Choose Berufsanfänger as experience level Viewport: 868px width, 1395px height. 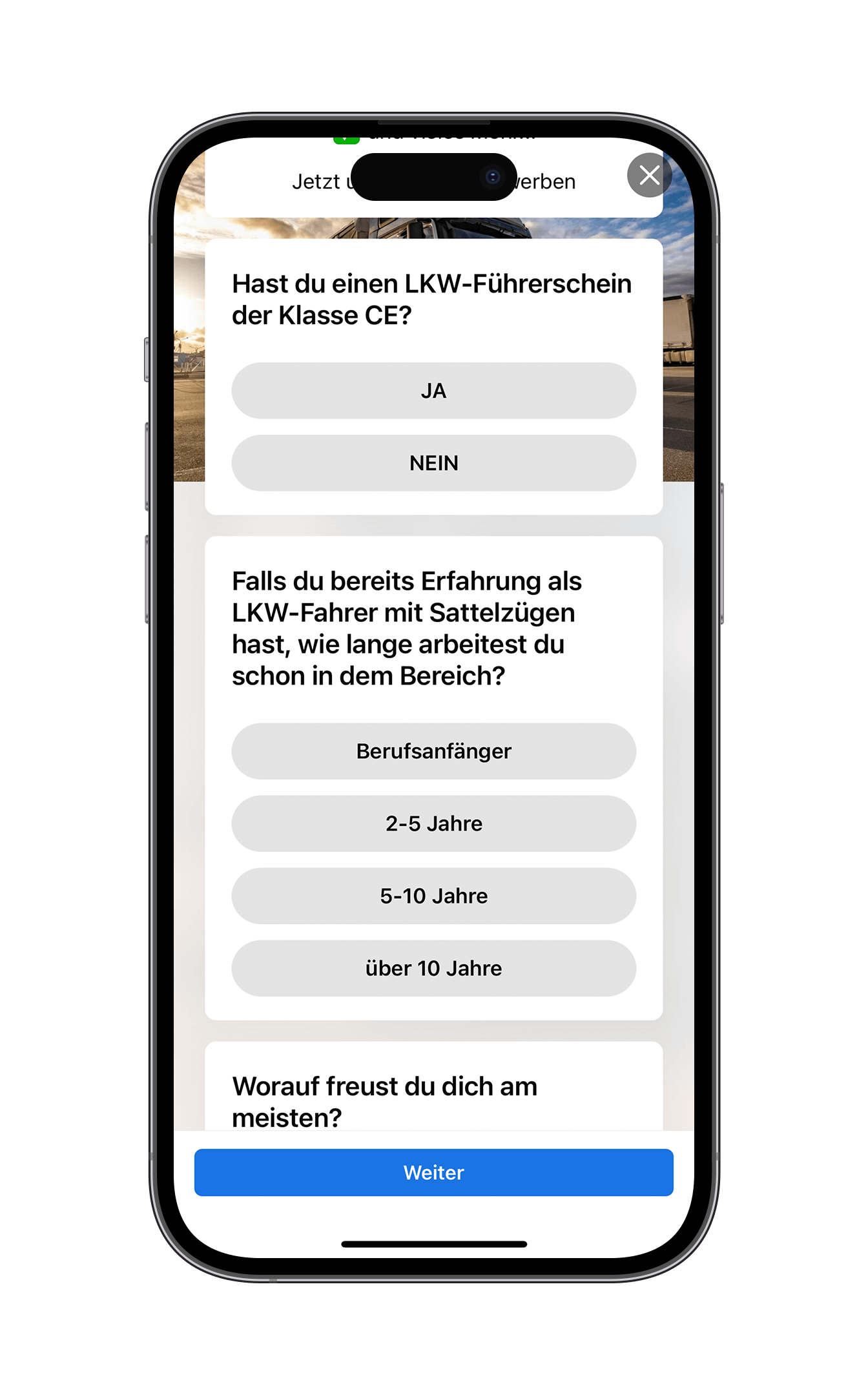coord(434,751)
